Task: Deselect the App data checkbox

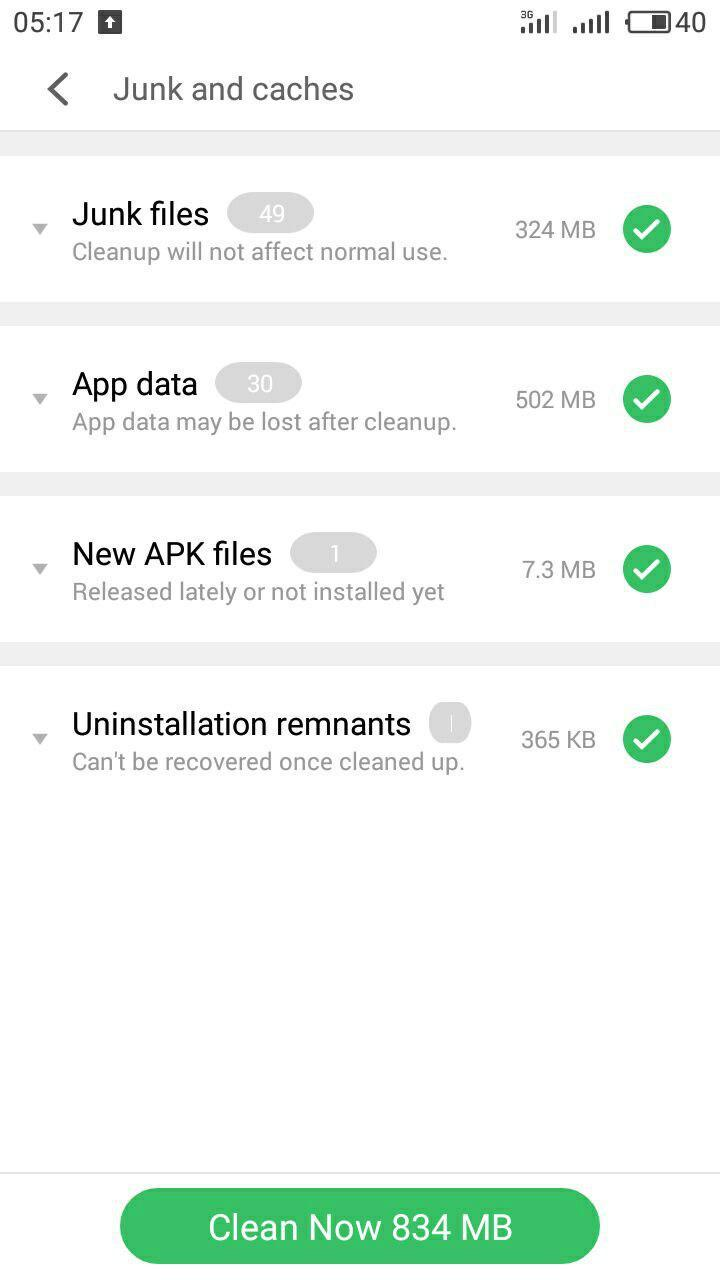Action: click(x=647, y=399)
